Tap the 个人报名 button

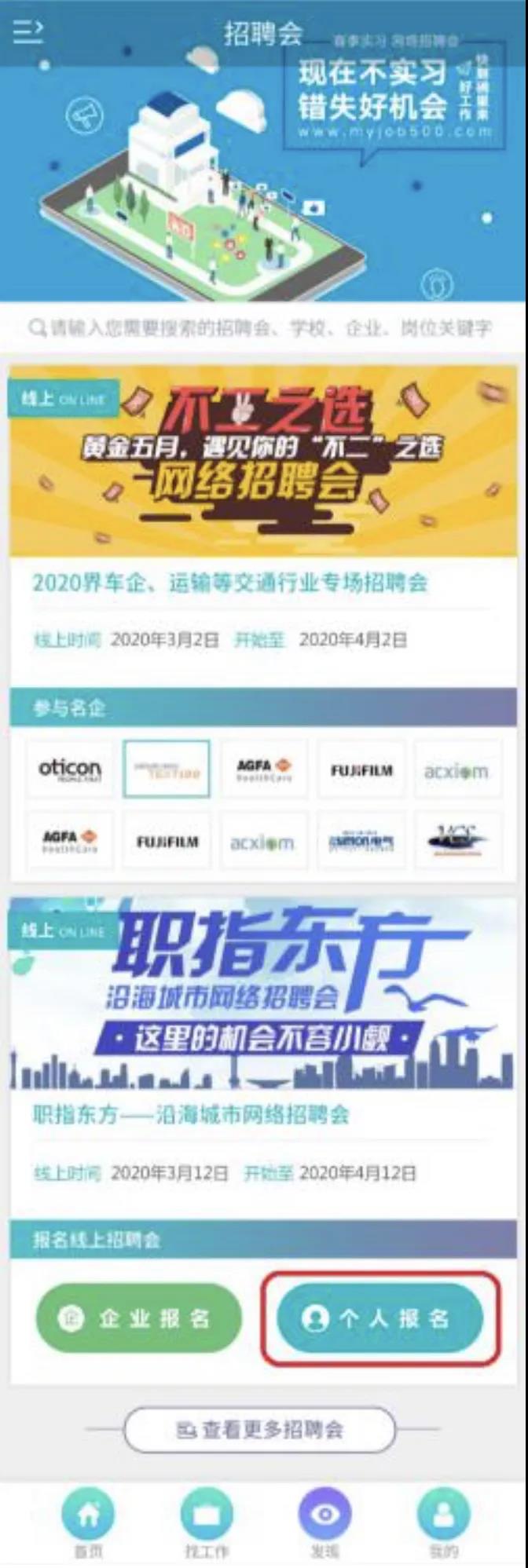(x=380, y=1318)
